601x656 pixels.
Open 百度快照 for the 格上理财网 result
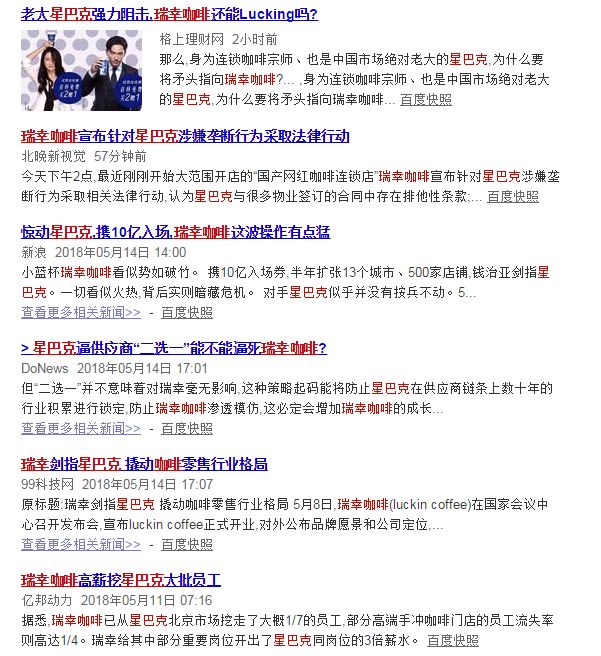[425, 99]
